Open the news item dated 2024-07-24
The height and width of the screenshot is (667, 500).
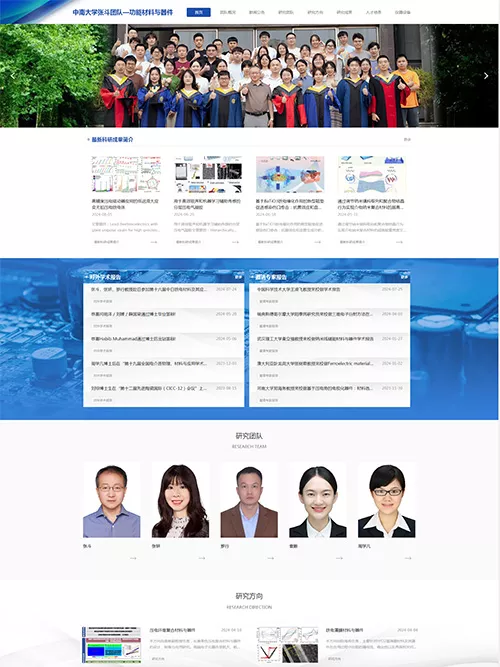[163, 295]
